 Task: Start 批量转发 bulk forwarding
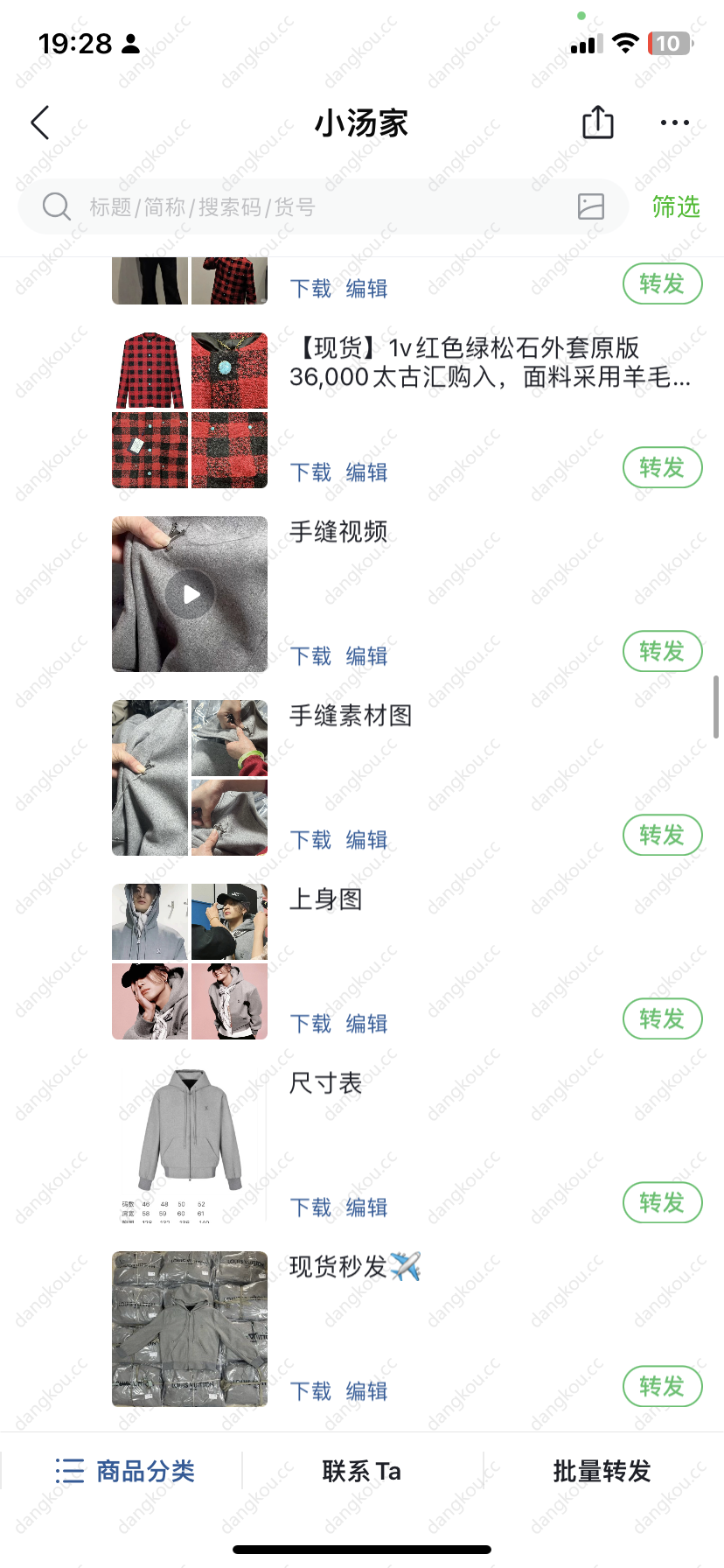point(602,1472)
